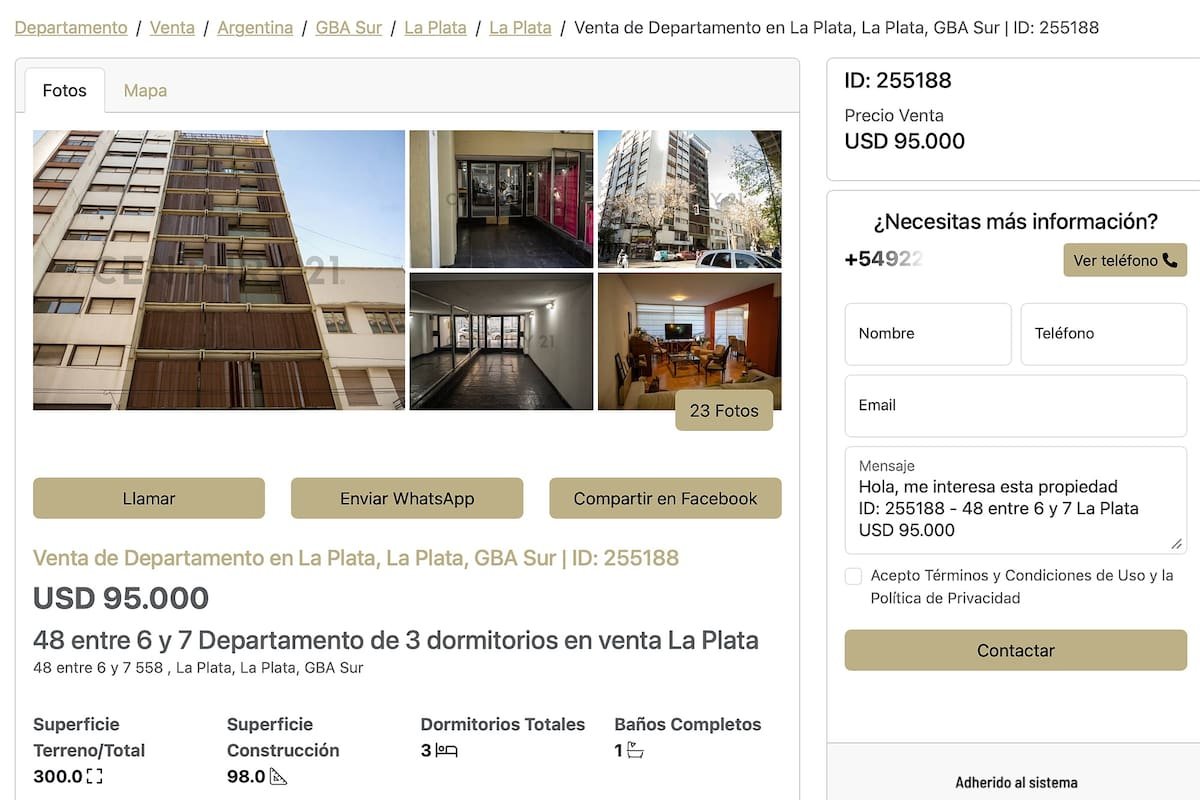Submit the form with Contactar
Screen dimensions: 1200x800
(1015, 650)
